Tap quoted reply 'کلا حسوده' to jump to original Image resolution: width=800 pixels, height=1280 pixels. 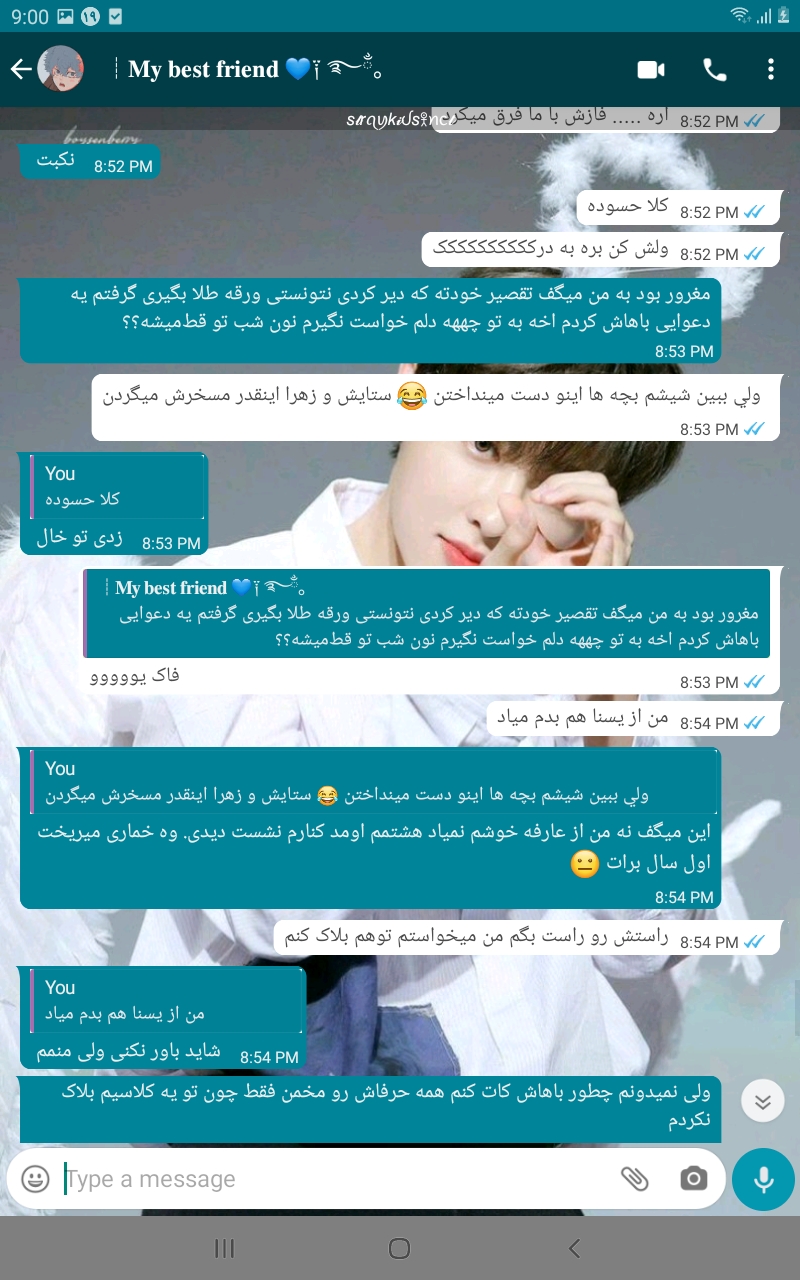pos(117,486)
